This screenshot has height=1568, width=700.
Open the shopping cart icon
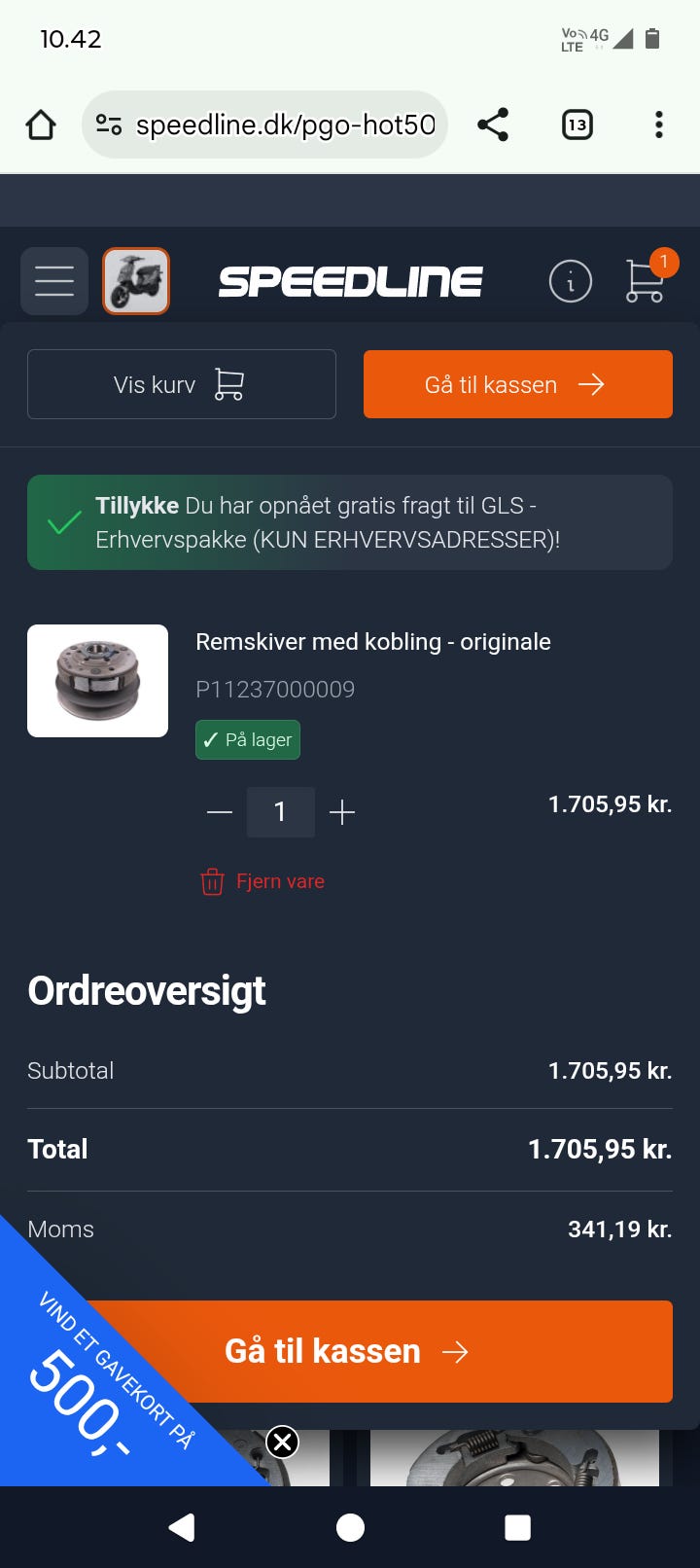(645, 280)
